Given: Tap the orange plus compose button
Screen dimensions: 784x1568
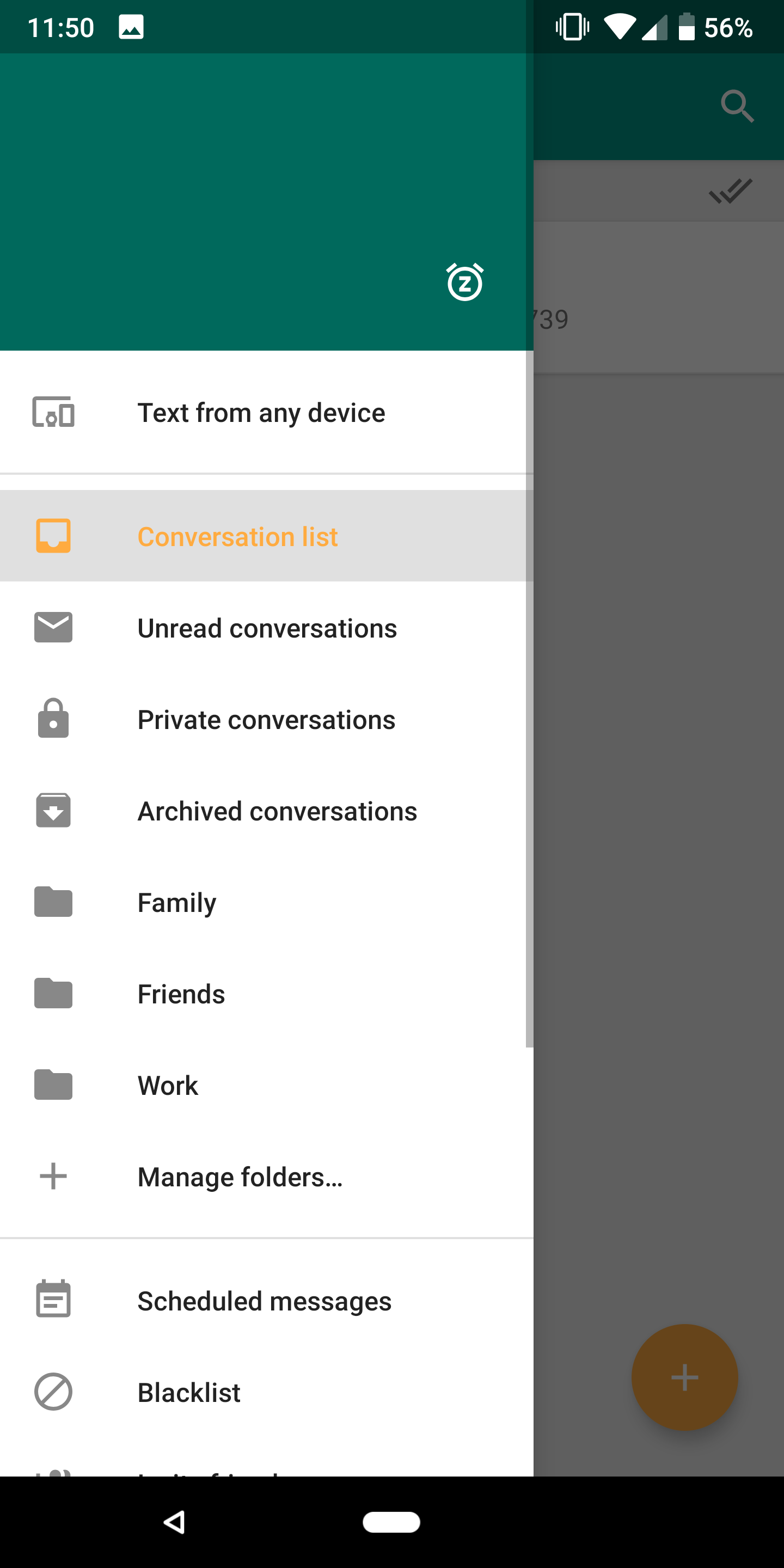Looking at the screenshot, I should click(x=685, y=1377).
